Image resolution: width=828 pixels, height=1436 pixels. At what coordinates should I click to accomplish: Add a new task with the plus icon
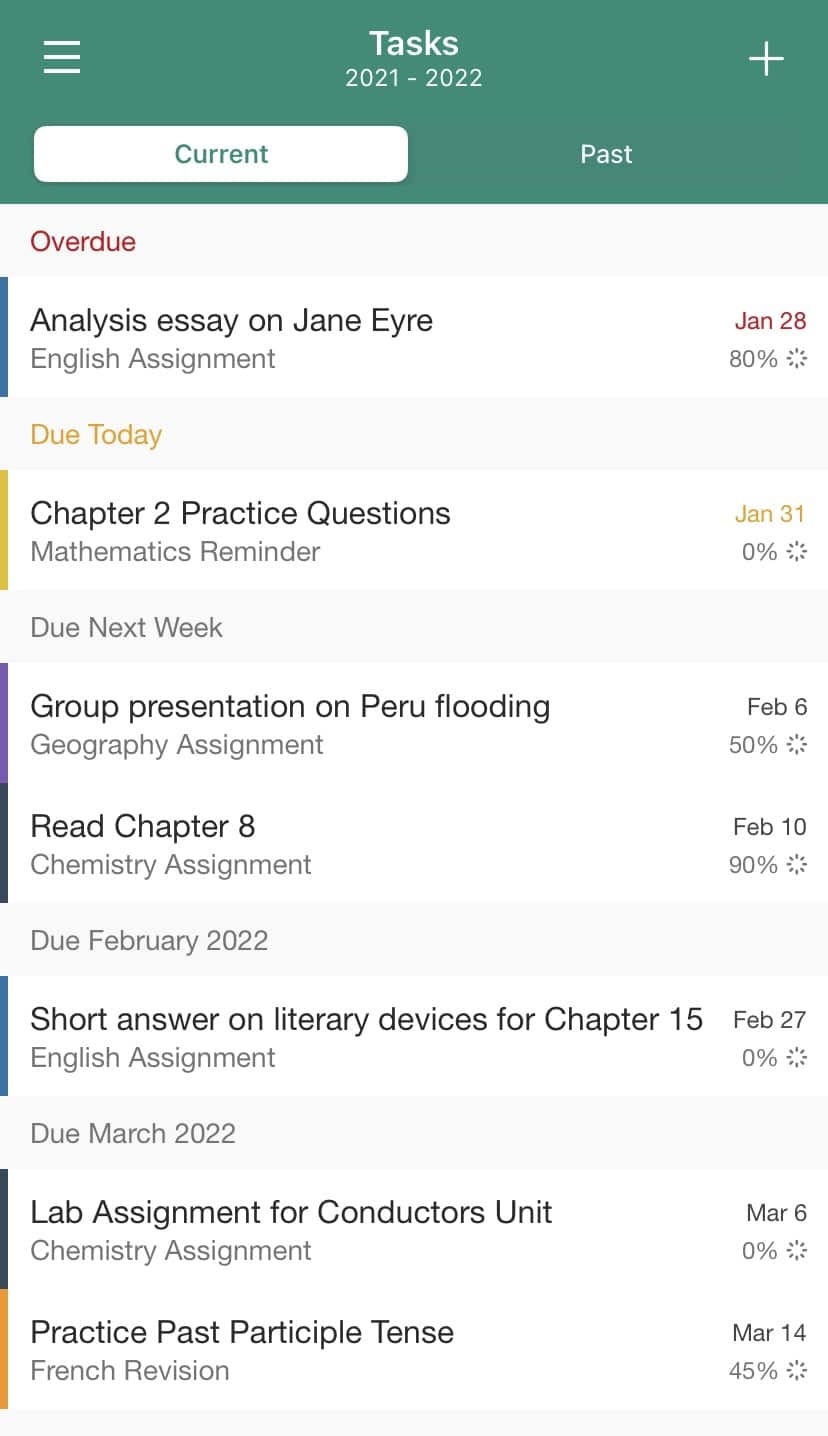pyautogui.click(x=766, y=59)
